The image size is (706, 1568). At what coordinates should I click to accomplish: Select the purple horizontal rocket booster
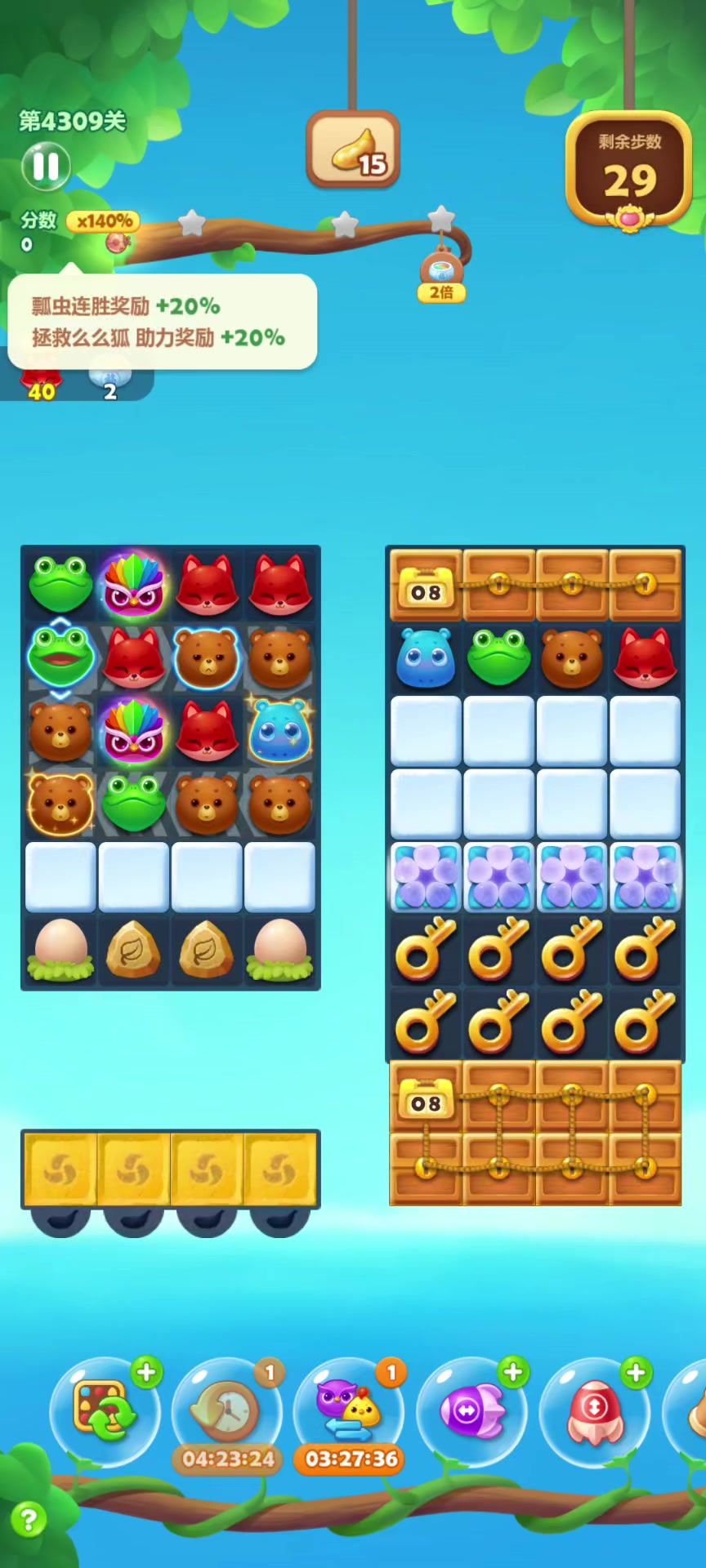(471, 1410)
